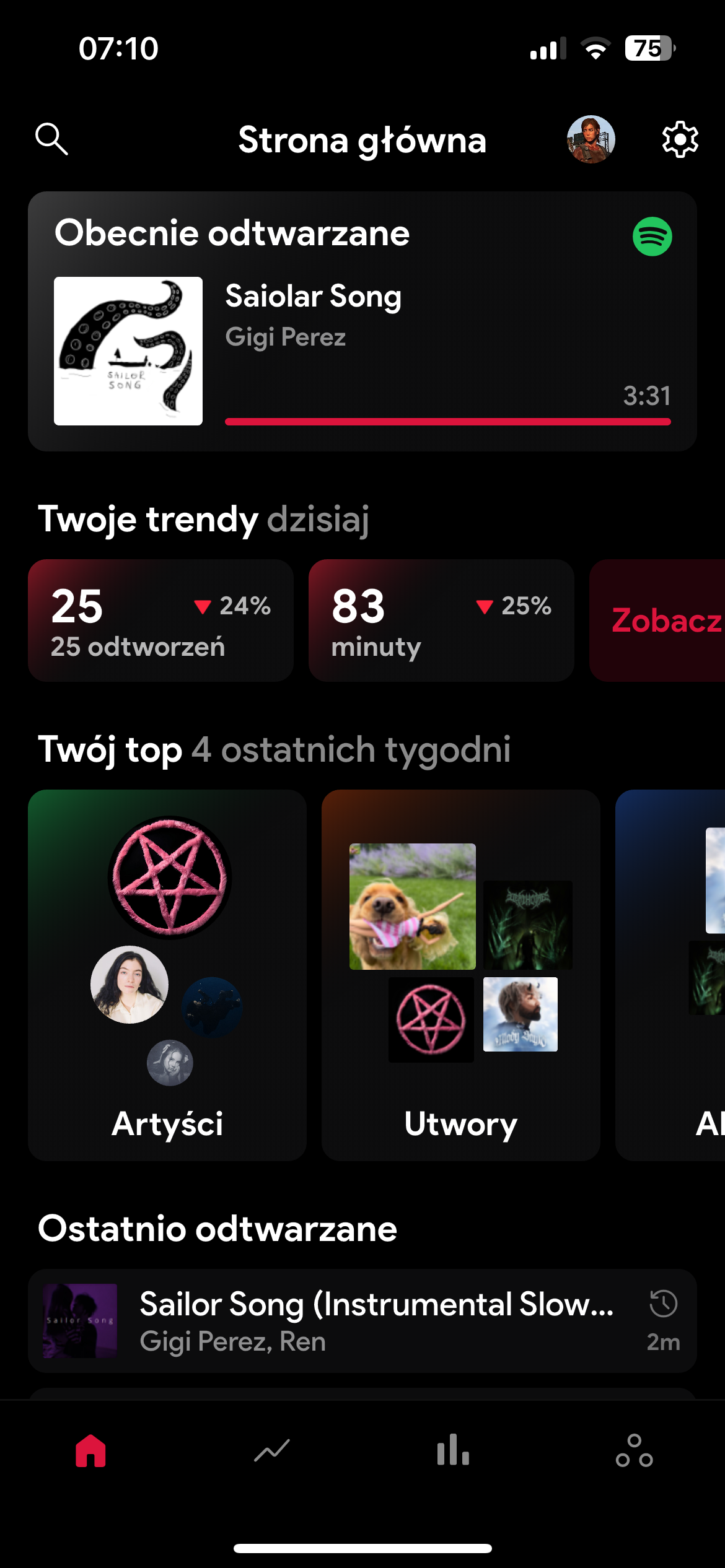
Task: Open the settings gear
Action: (680, 139)
